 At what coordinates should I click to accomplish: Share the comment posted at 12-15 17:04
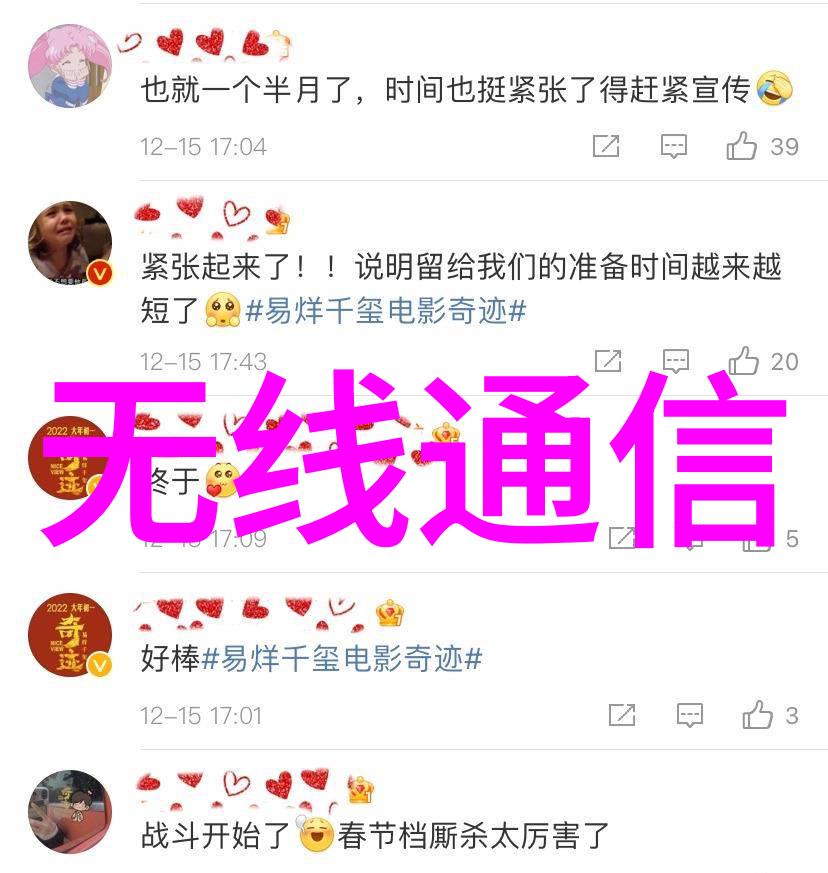(606, 147)
